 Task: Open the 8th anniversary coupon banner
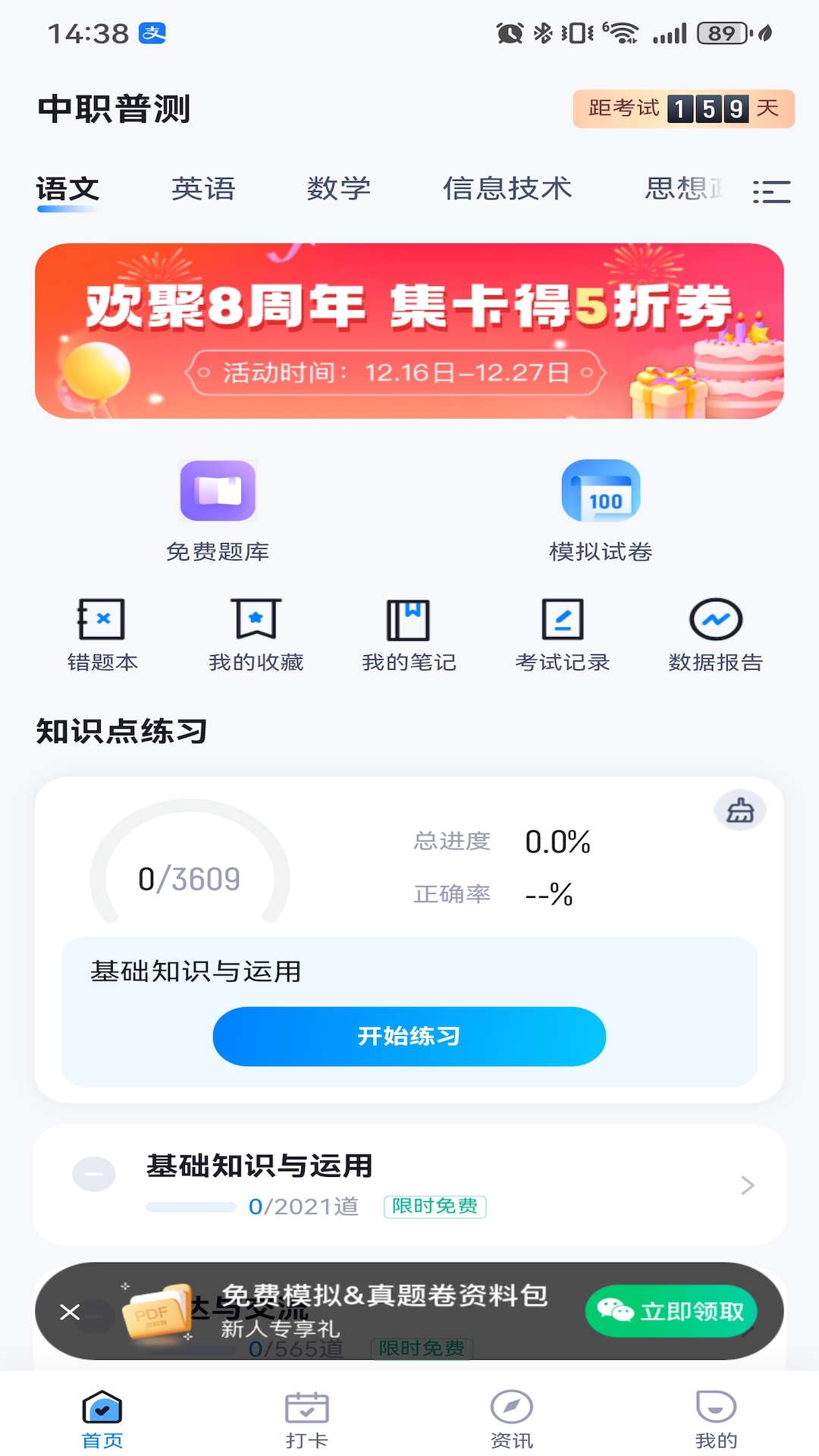[409, 331]
